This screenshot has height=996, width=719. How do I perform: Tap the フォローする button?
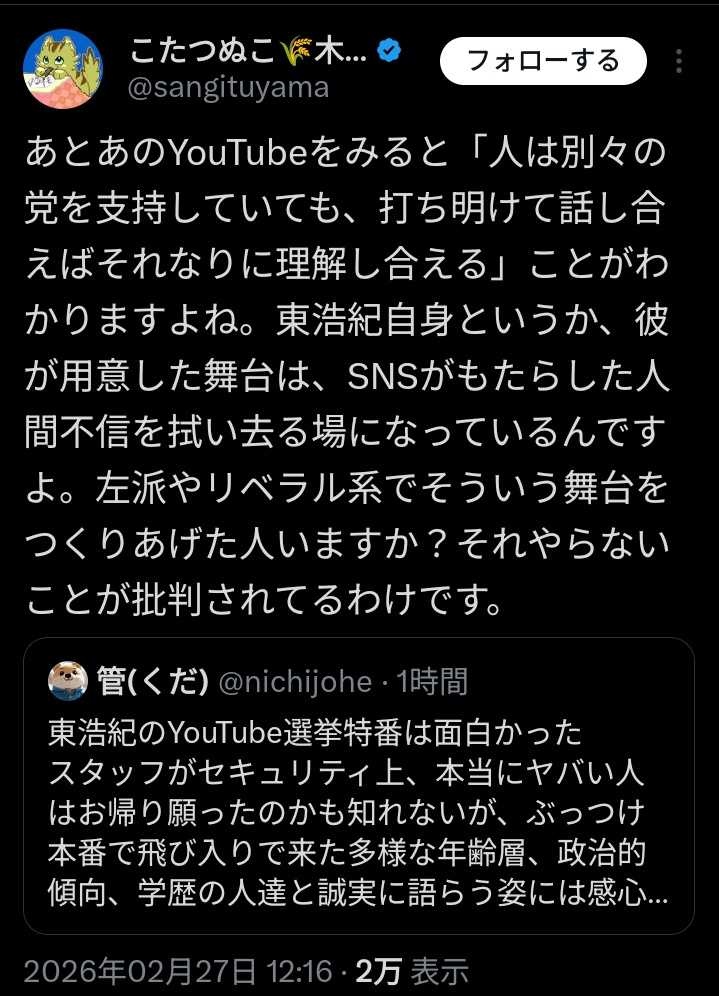click(543, 61)
